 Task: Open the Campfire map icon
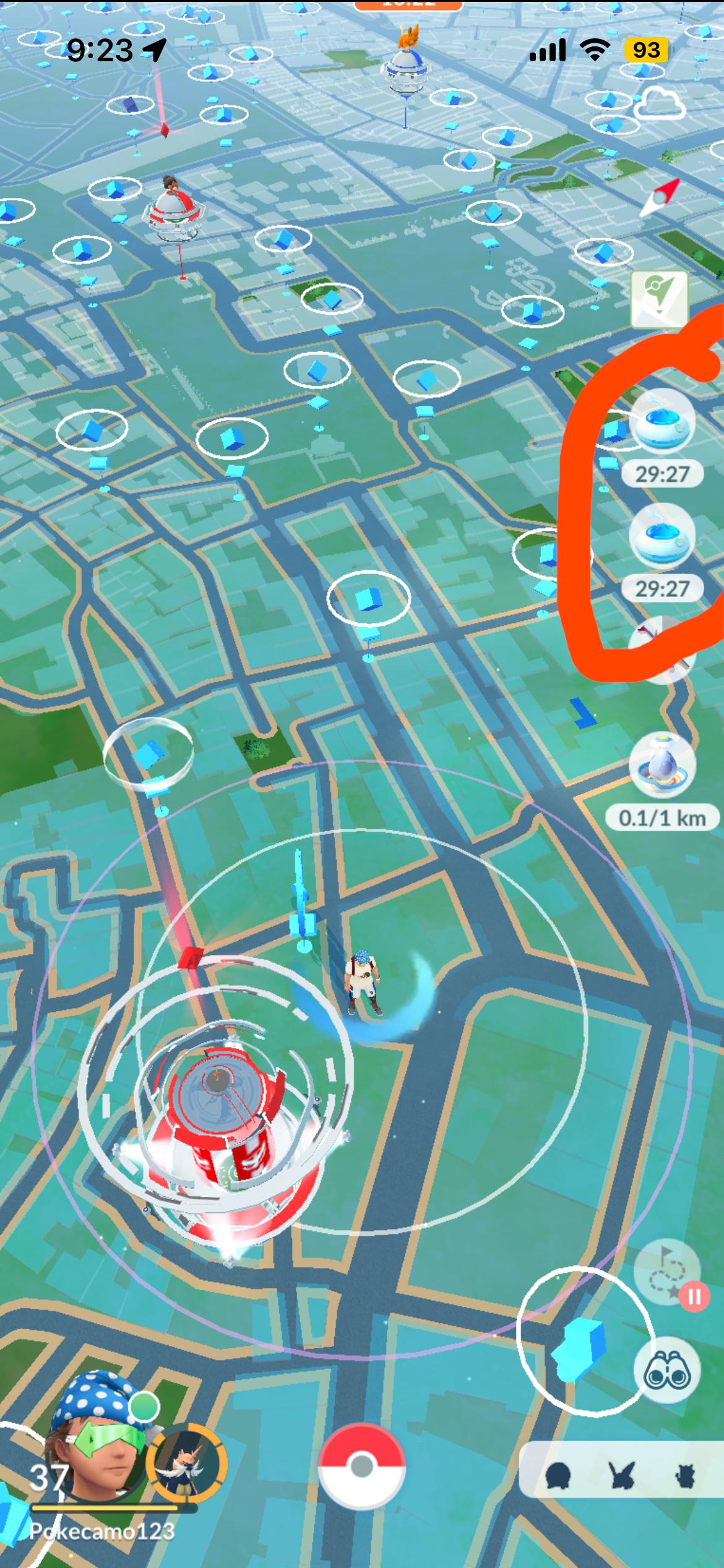point(659,299)
